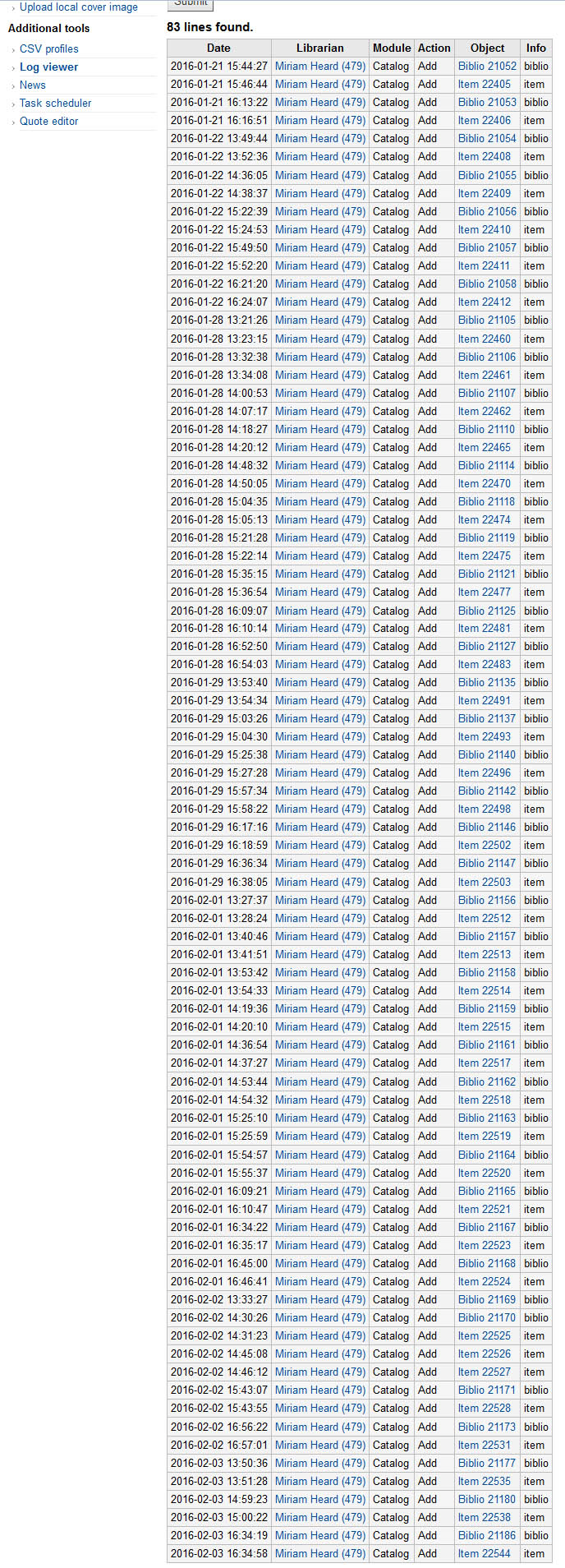Open the Item 22405 link
The width and height of the screenshot is (565, 1568).
coord(484,85)
